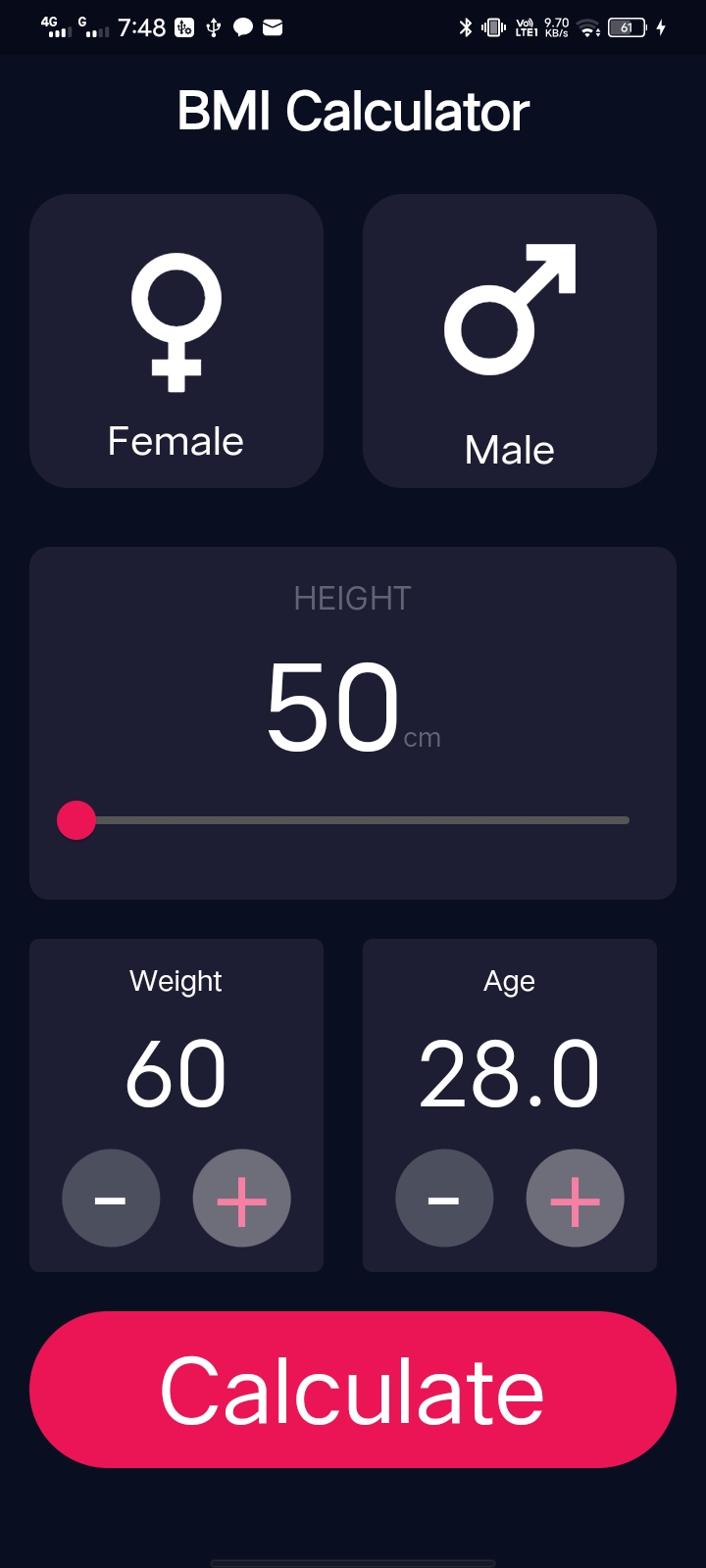Select the Female option card
The width and height of the screenshot is (706, 1568).
(176, 341)
